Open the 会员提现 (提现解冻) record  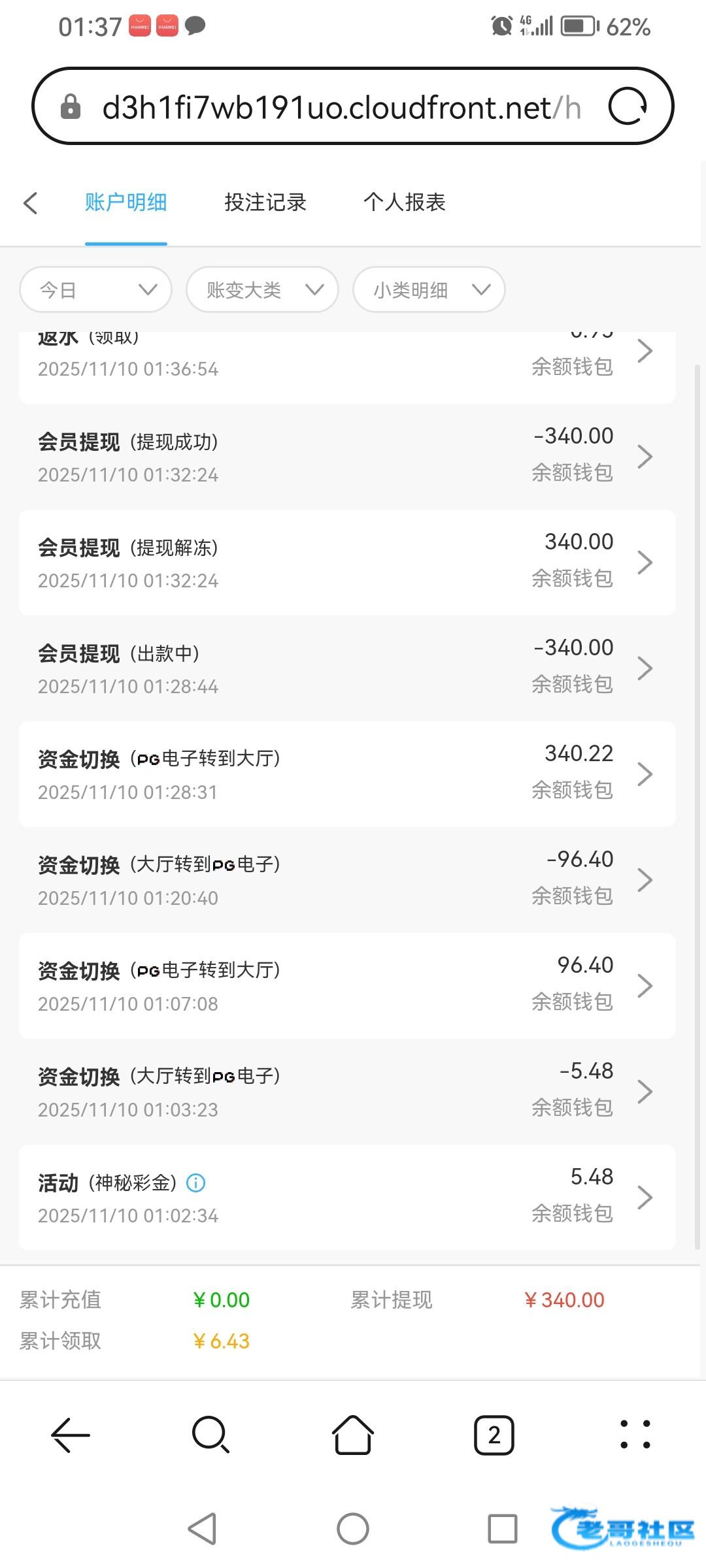pyautogui.click(x=347, y=563)
